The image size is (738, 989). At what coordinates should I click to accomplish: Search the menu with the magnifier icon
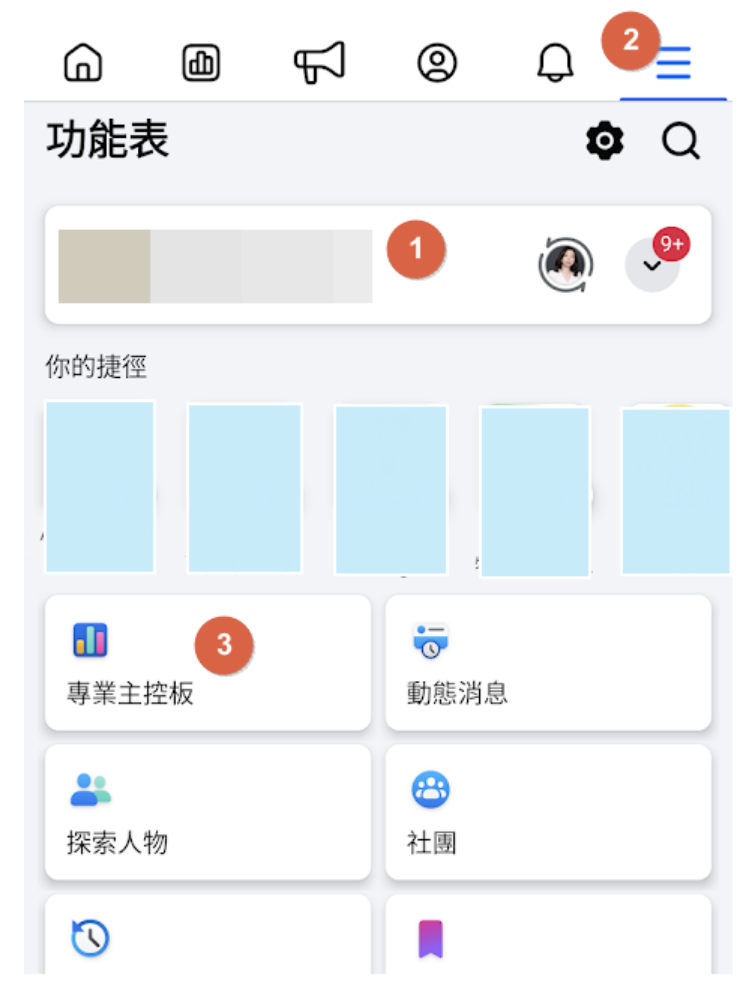pyautogui.click(x=681, y=143)
